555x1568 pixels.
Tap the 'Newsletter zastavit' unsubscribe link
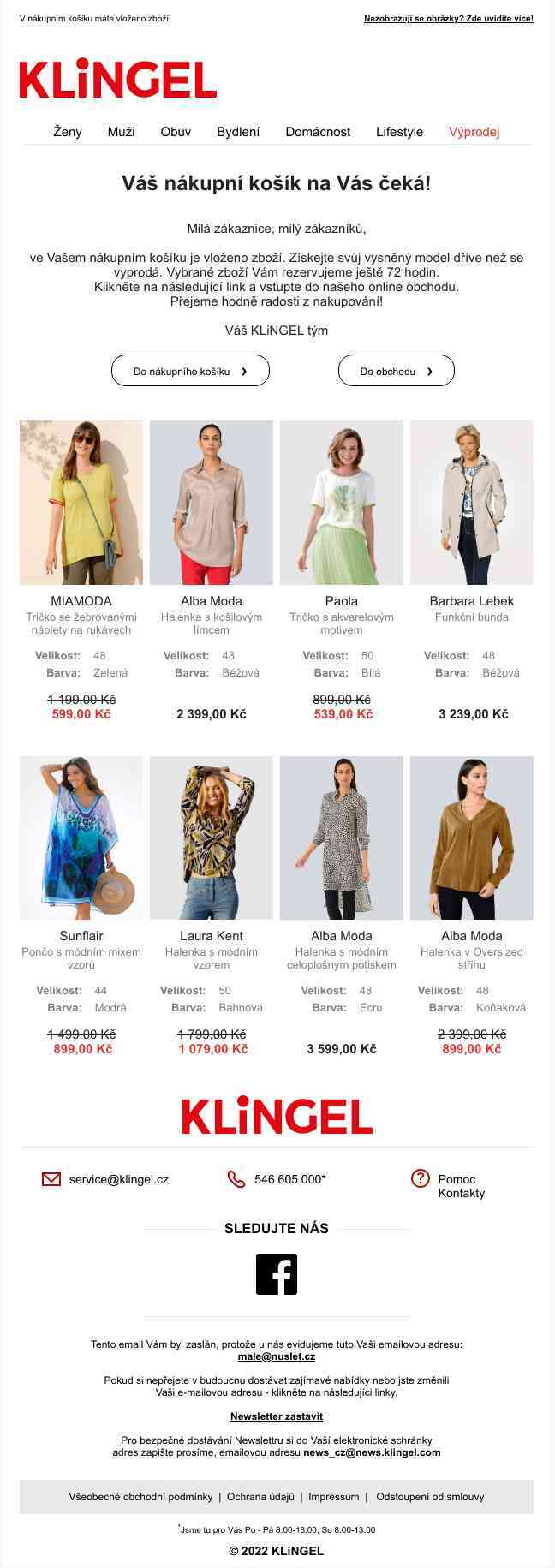click(x=277, y=1416)
